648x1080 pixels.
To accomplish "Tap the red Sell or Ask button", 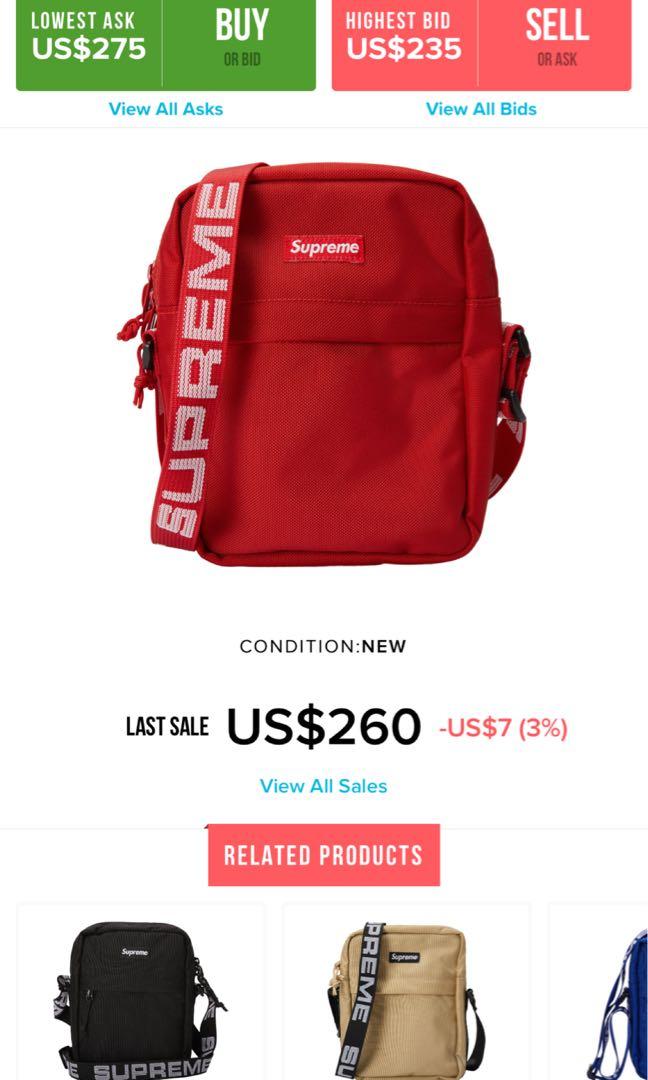I will pyautogui.click(x=556, y=40).
